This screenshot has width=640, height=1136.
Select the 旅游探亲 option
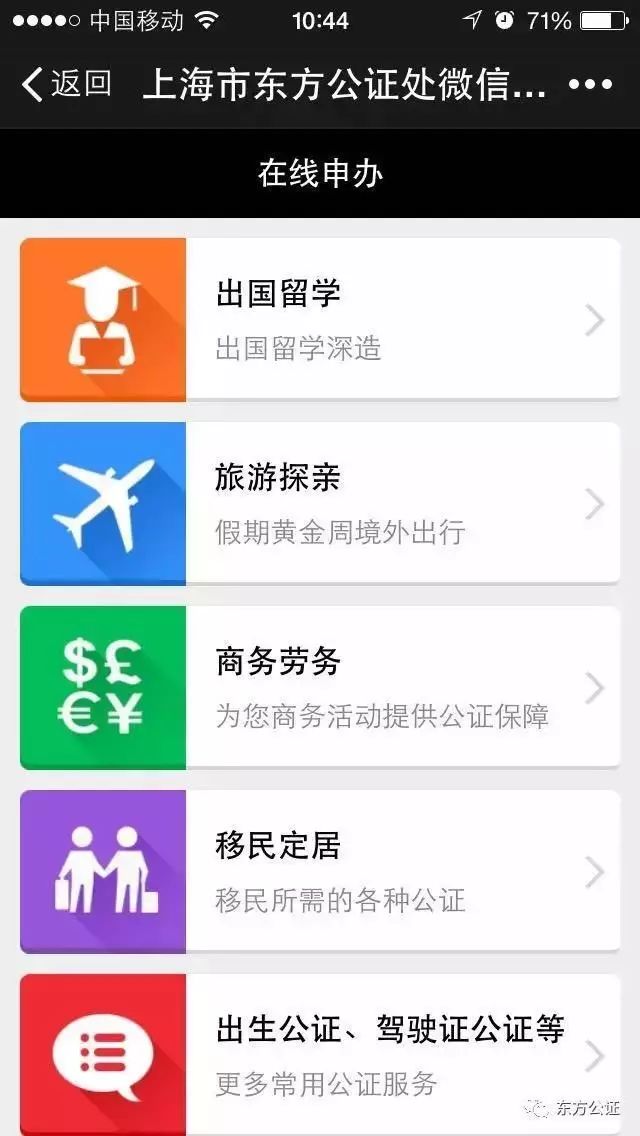click(x=320, y=504)
